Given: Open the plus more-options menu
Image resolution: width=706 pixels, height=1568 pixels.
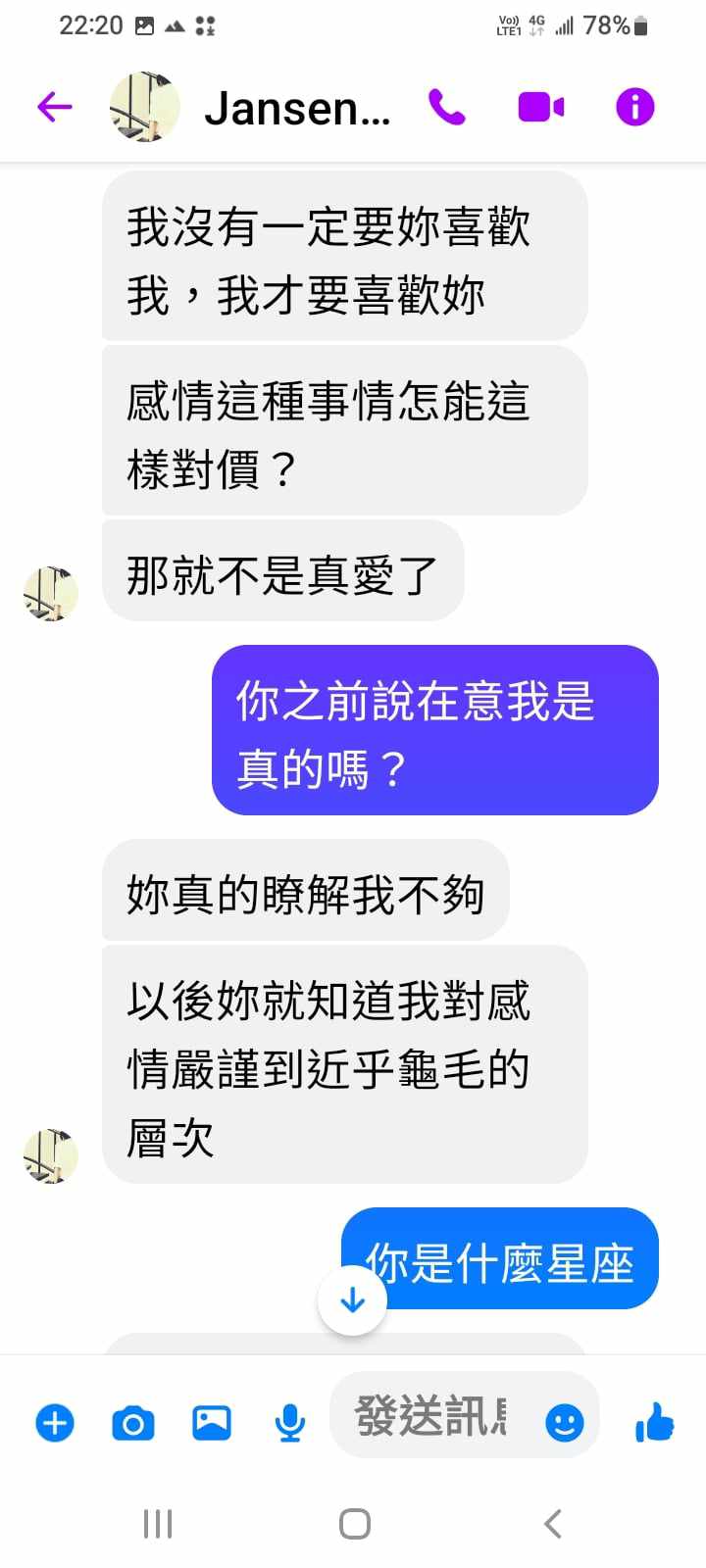Looking at the screenshot, I should tap(55, 1422).
